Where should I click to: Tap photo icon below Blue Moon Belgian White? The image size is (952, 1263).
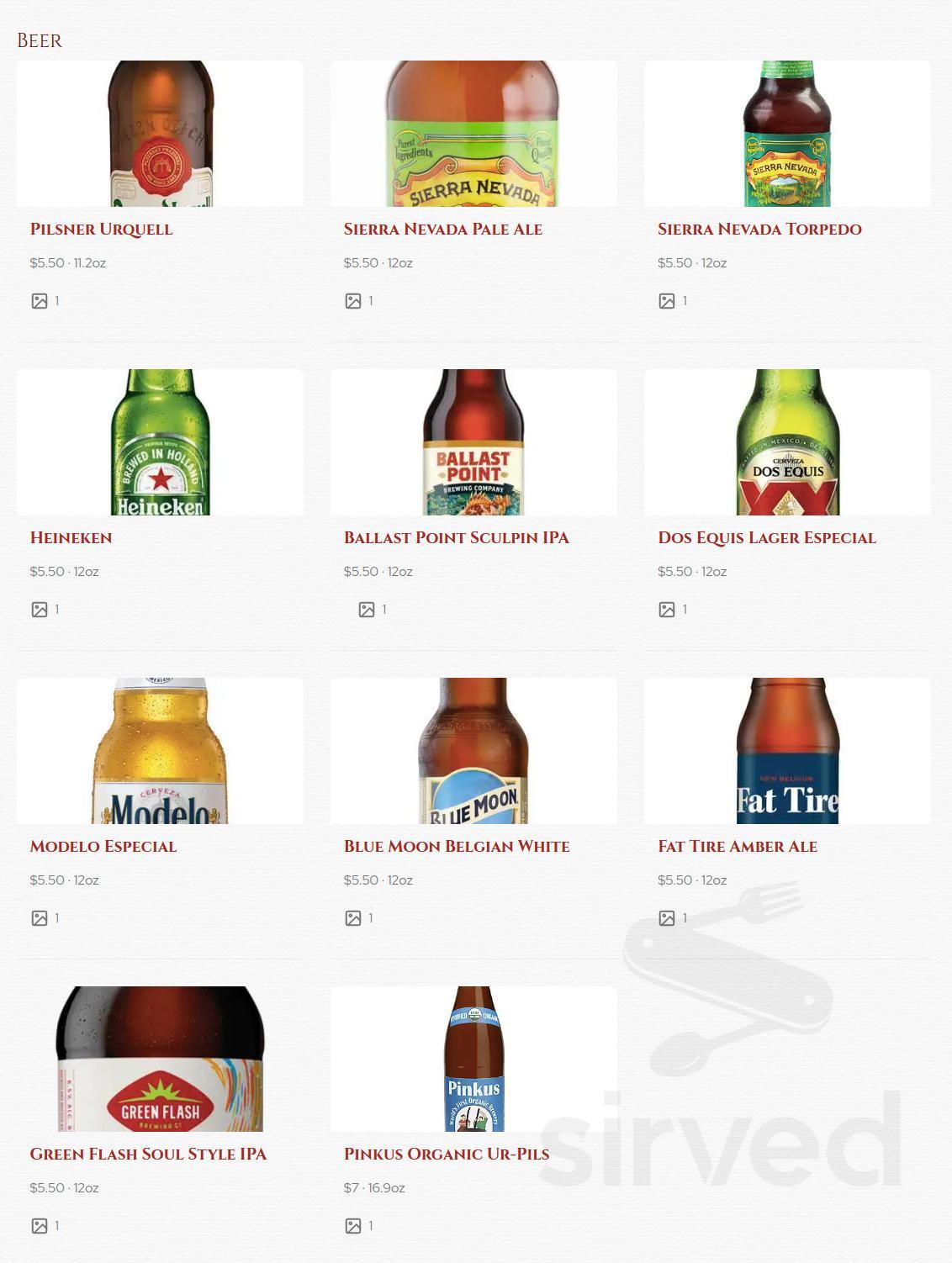click(x=353, y=918)
